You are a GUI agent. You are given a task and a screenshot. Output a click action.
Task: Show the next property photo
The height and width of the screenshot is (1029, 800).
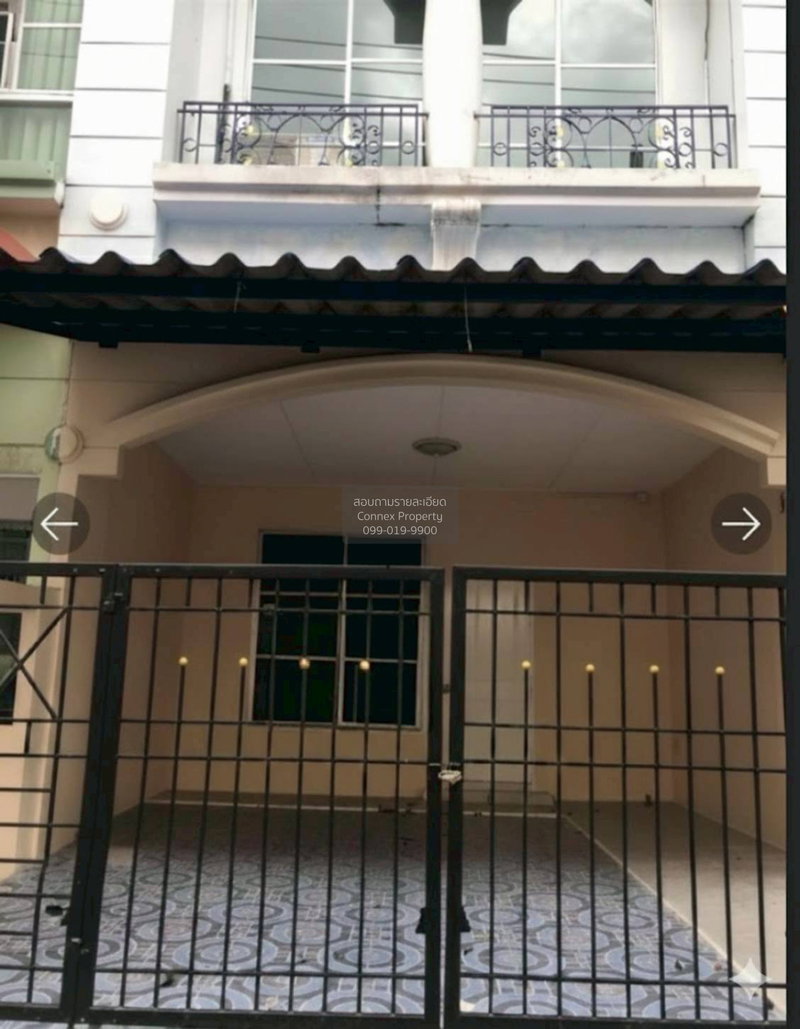pyautogui.click(x=741, y=523)
